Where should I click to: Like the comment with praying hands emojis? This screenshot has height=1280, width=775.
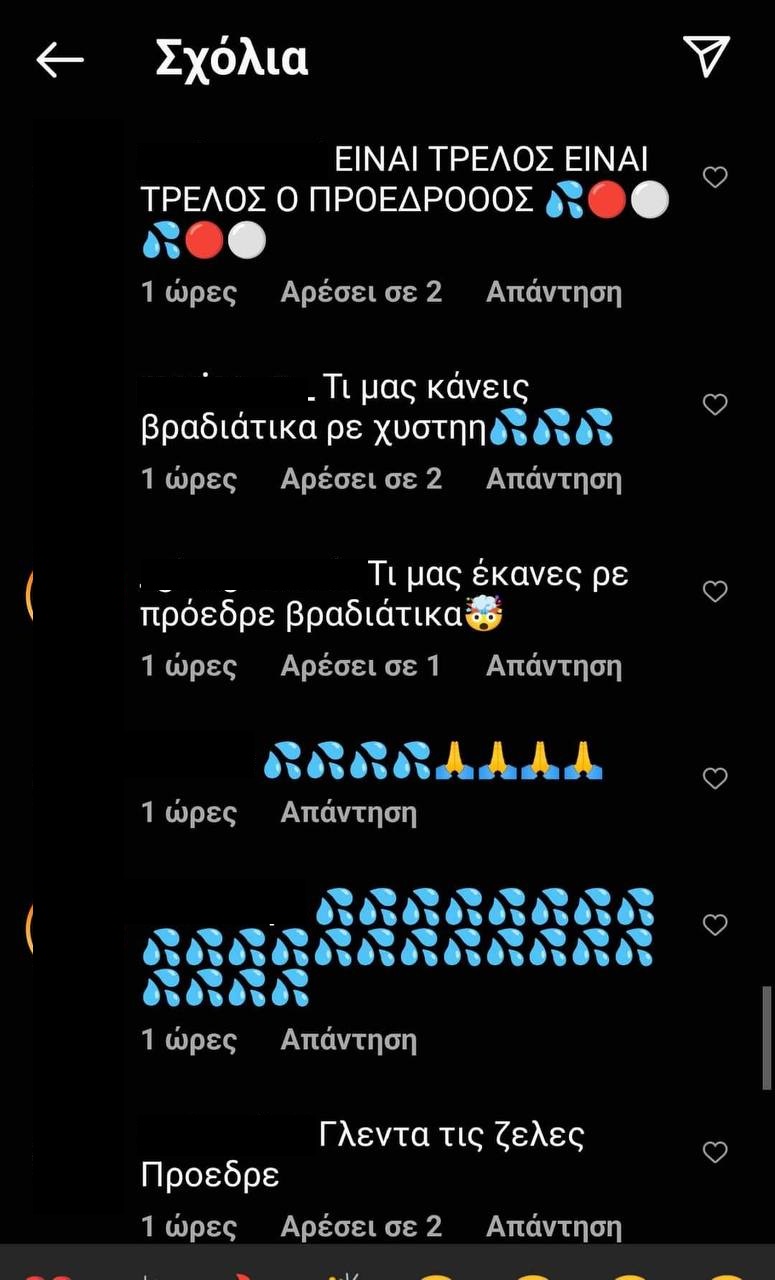point(714,778)
